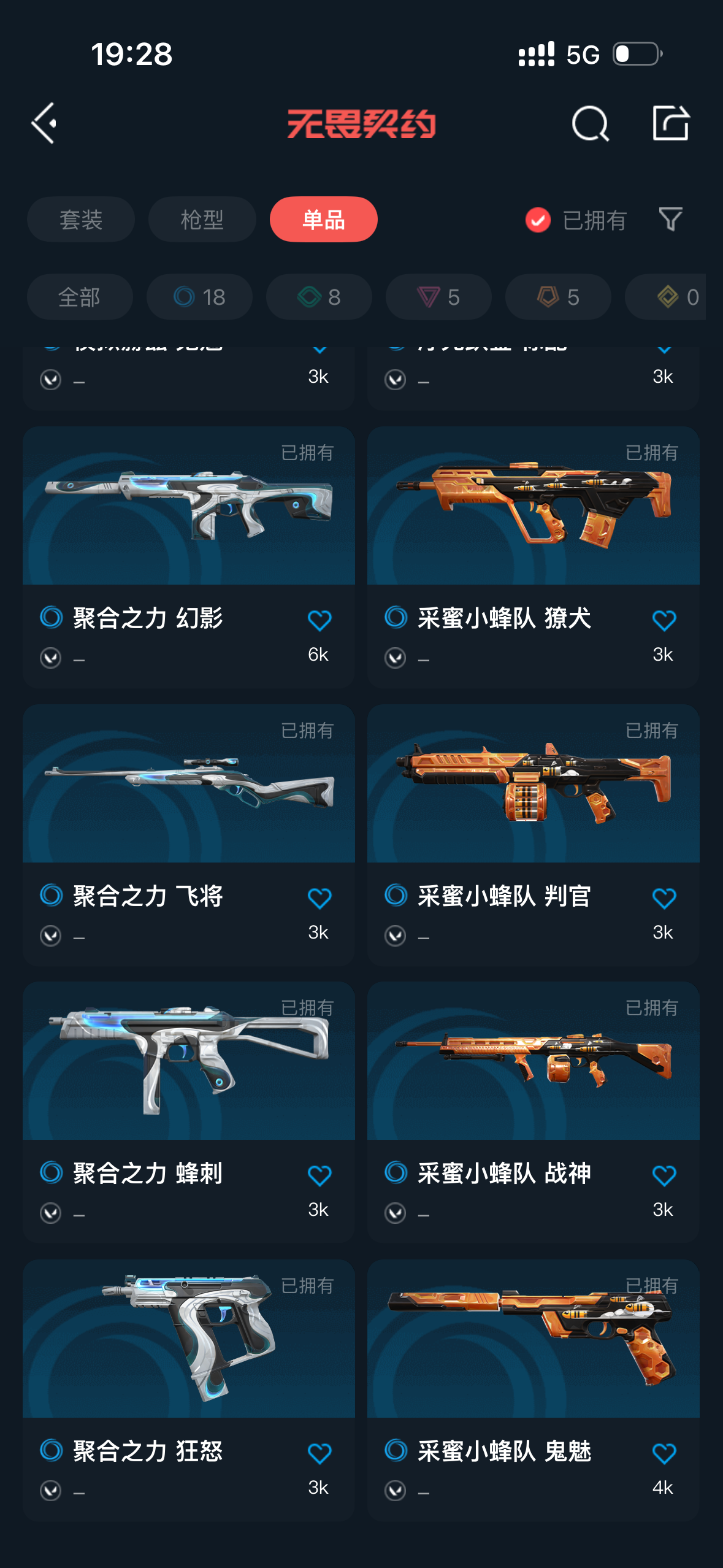Viewport: 723px width, 1568px height.
Task: Select the 单品 tab
Action: click(324, 220)
